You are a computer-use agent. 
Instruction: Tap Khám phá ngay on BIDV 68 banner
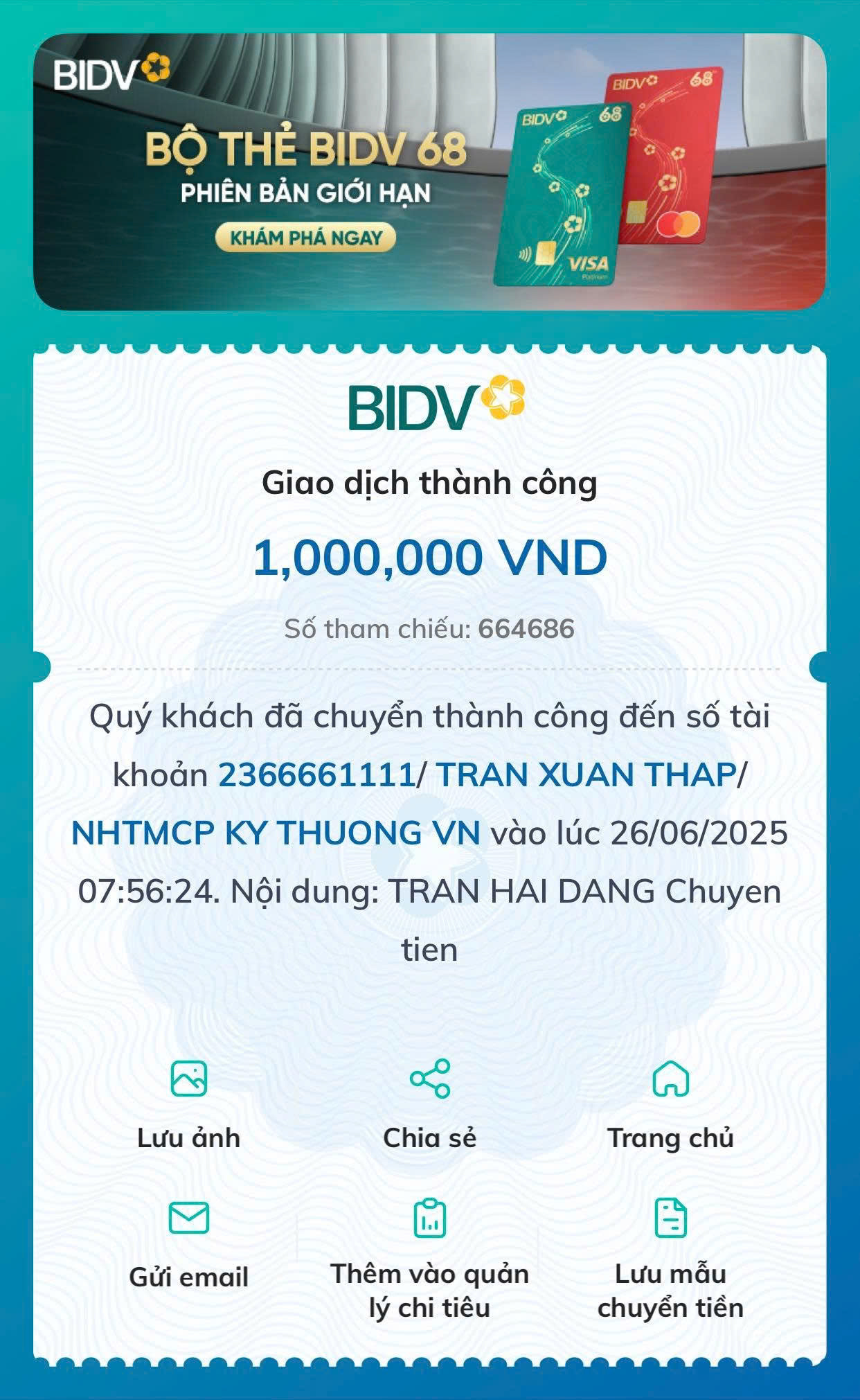coord(305,238)
